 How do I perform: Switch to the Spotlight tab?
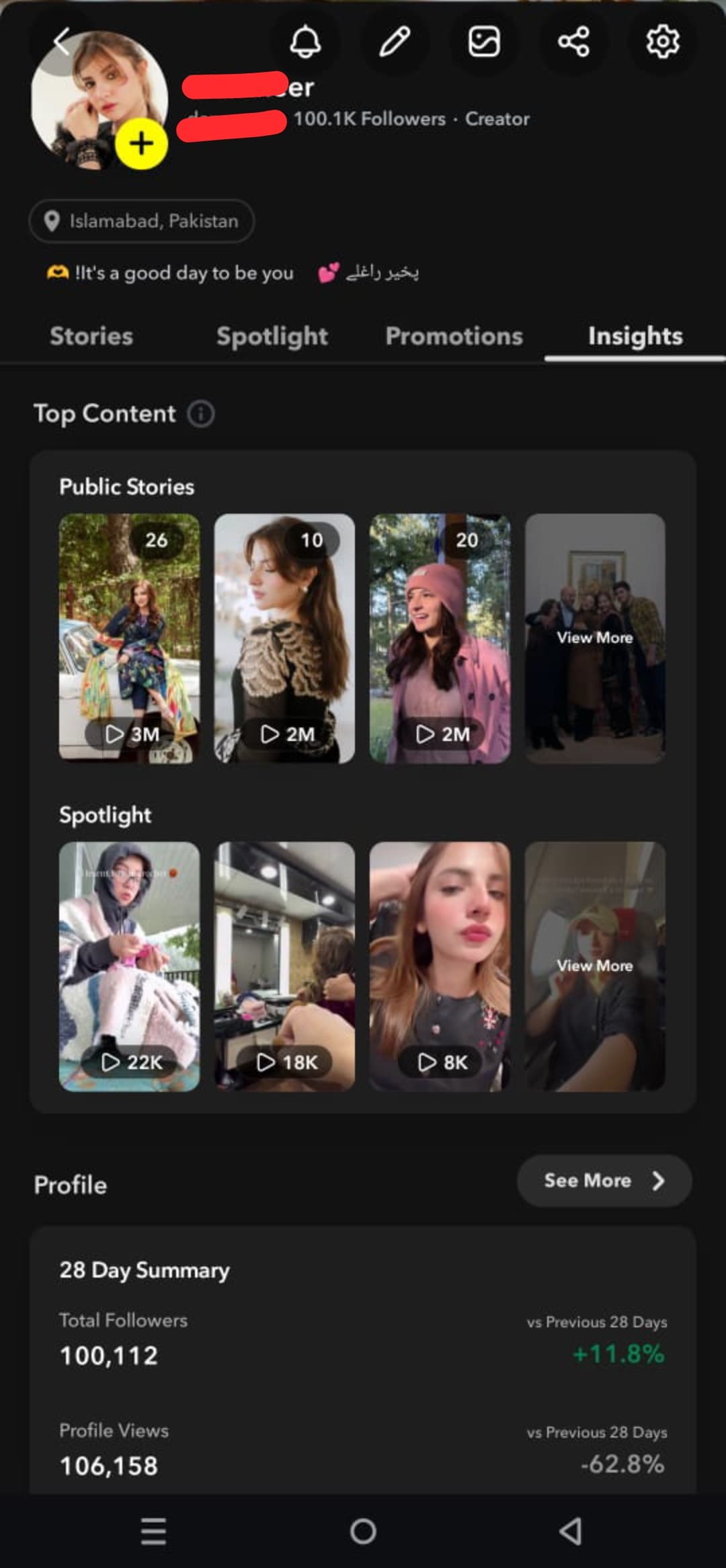coord(272,336)
